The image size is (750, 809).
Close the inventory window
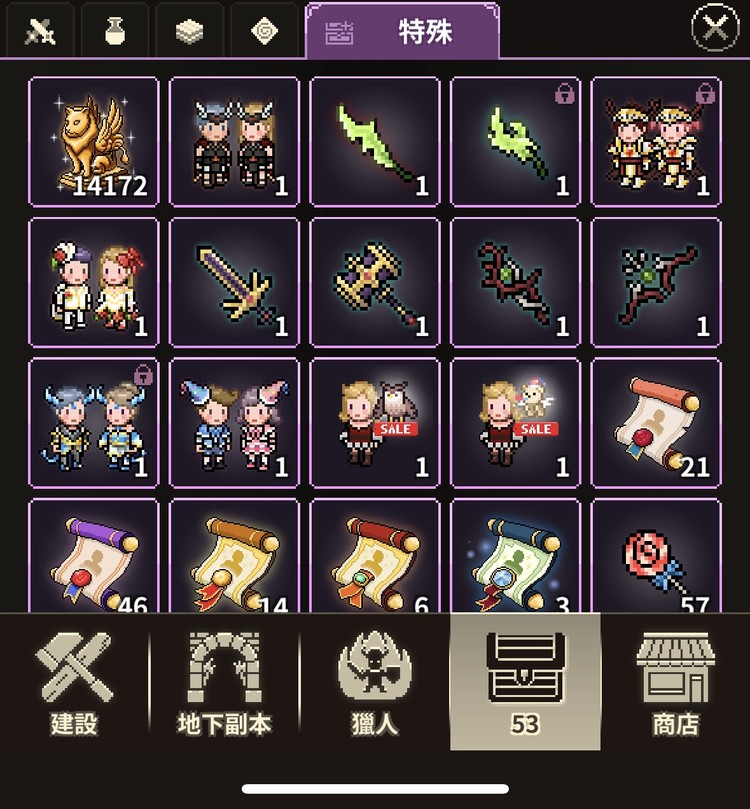coord(715,30)
